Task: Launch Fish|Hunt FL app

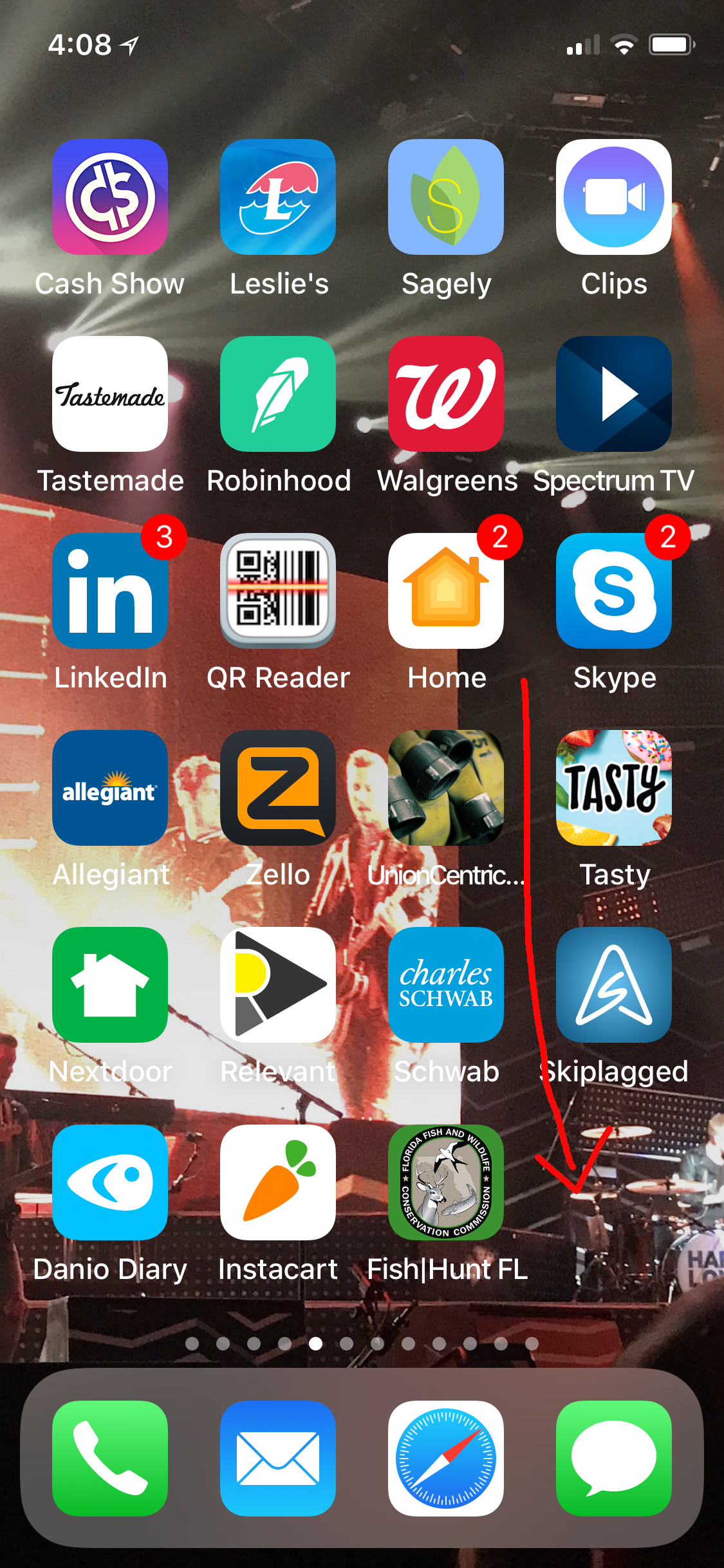Action: click(x=446, y=1182)
